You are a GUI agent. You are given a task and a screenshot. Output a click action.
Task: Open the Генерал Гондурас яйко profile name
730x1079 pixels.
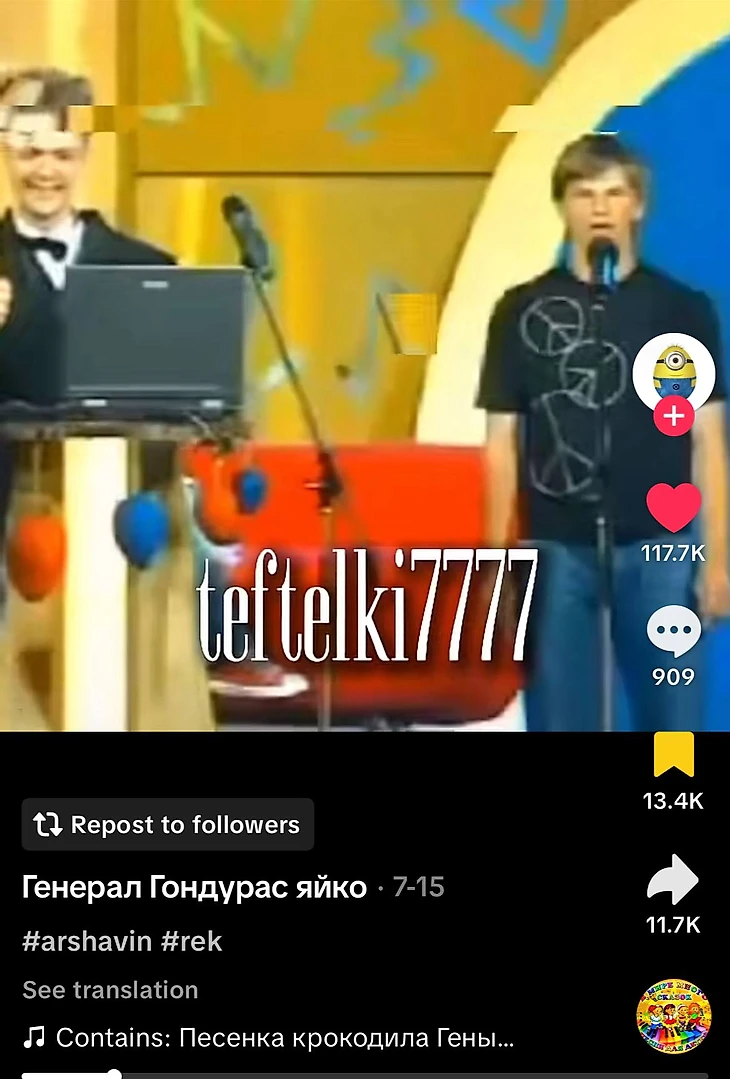pos(194,887)
